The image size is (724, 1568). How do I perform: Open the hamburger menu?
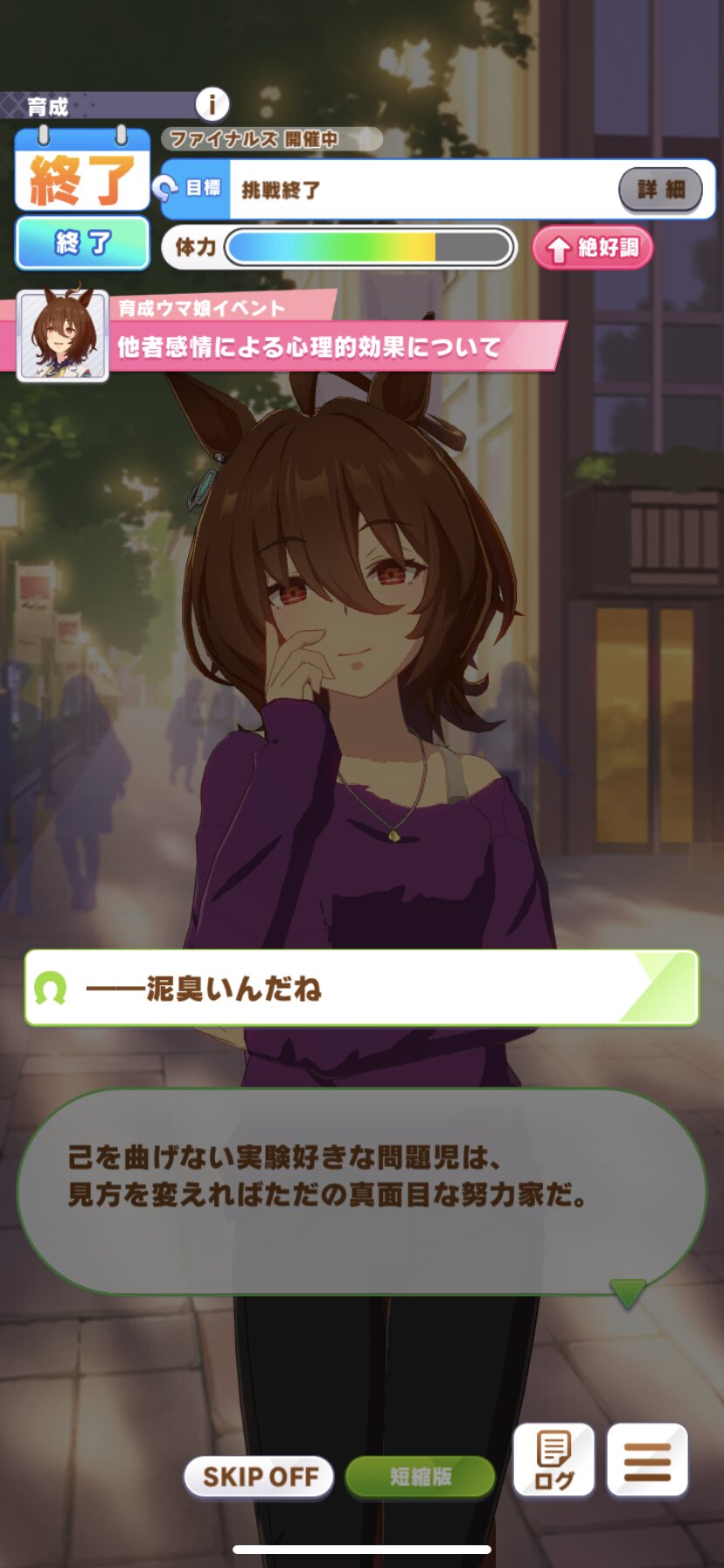coord(647,1460)
